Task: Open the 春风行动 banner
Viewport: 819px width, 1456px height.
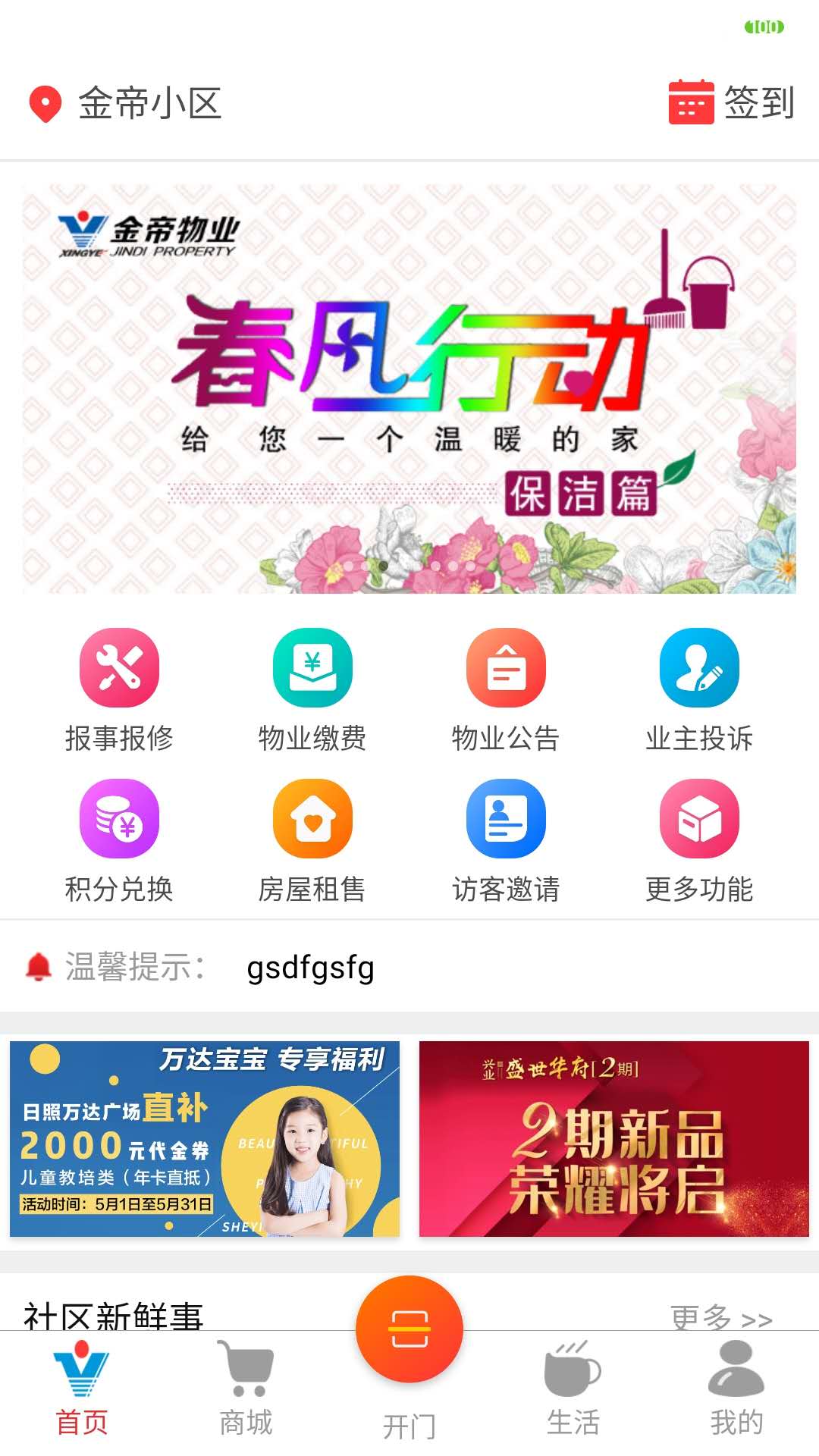Action: tap(409, 388)
